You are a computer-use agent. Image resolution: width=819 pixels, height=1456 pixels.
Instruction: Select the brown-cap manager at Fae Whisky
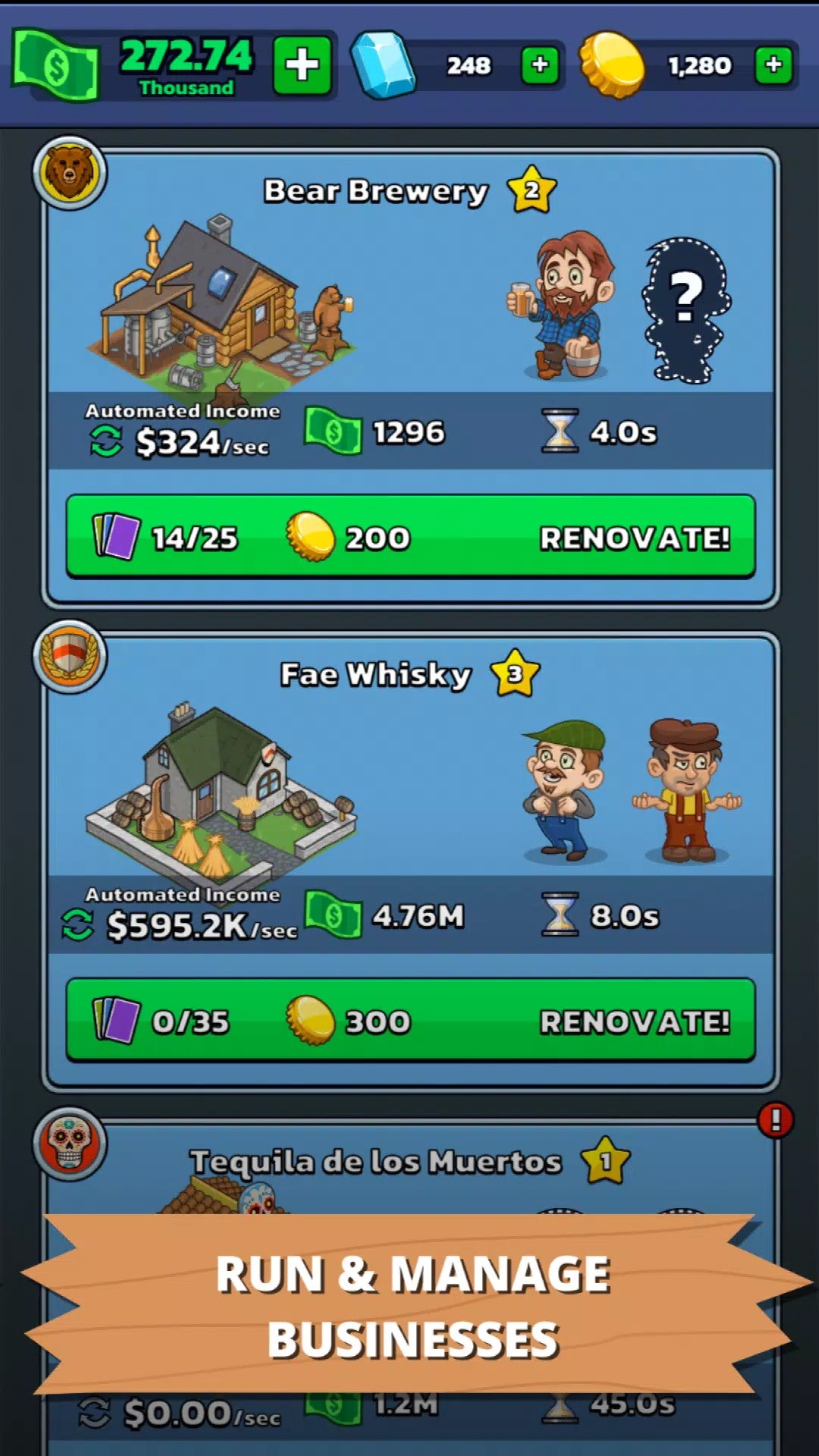coord(686,790)
